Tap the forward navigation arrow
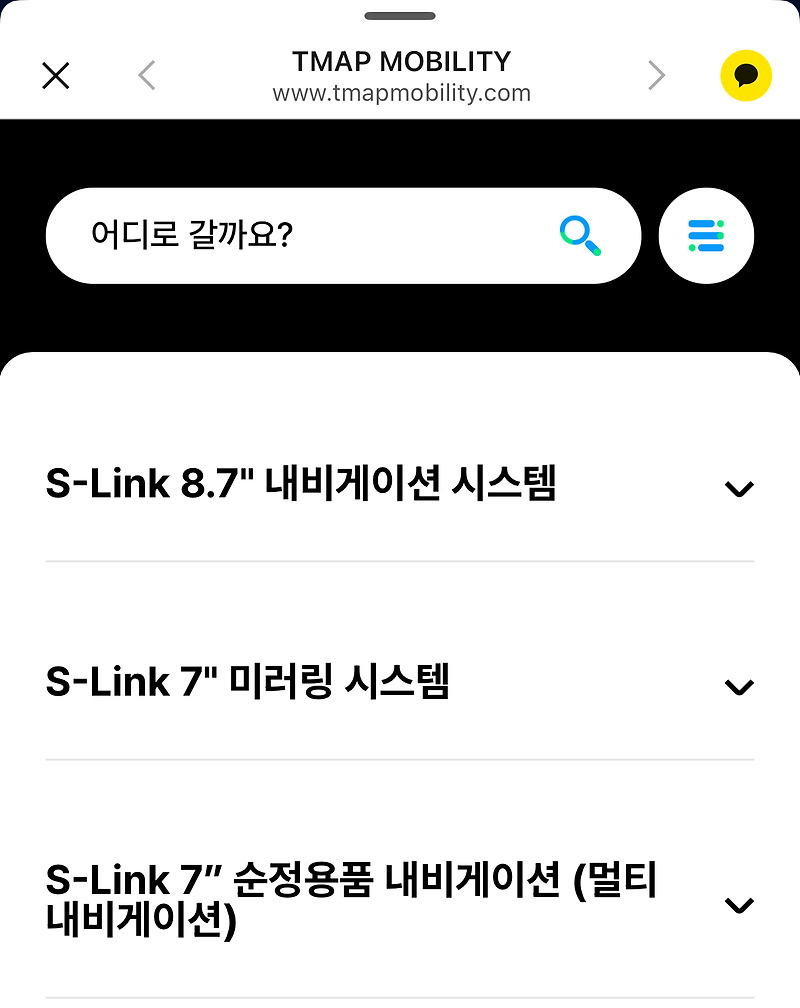Viewport: 800px width, 1008px height. pos(656,75)
